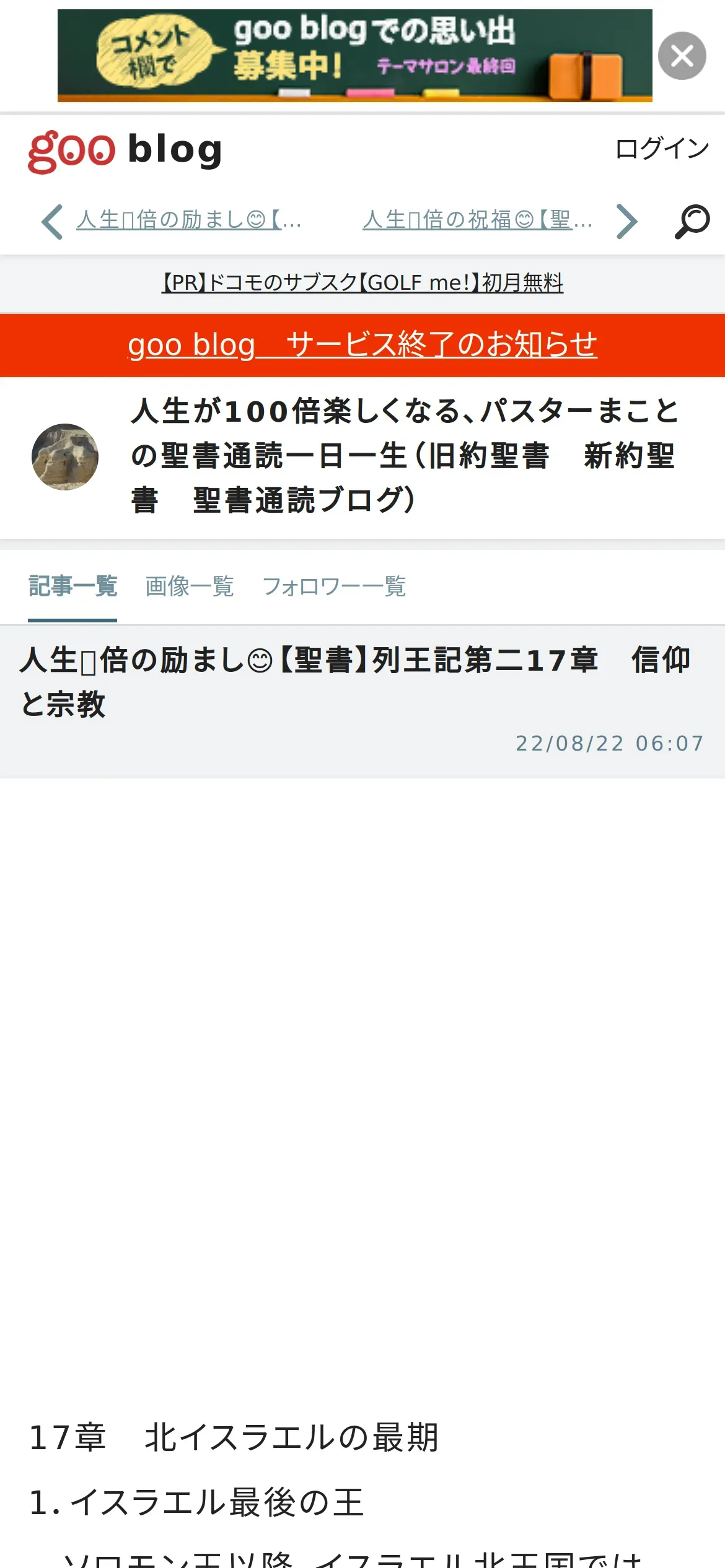This screenshot has height=1568, width=725.
Task: Switch to 画像一覧 tab
Action: point(189,586)
